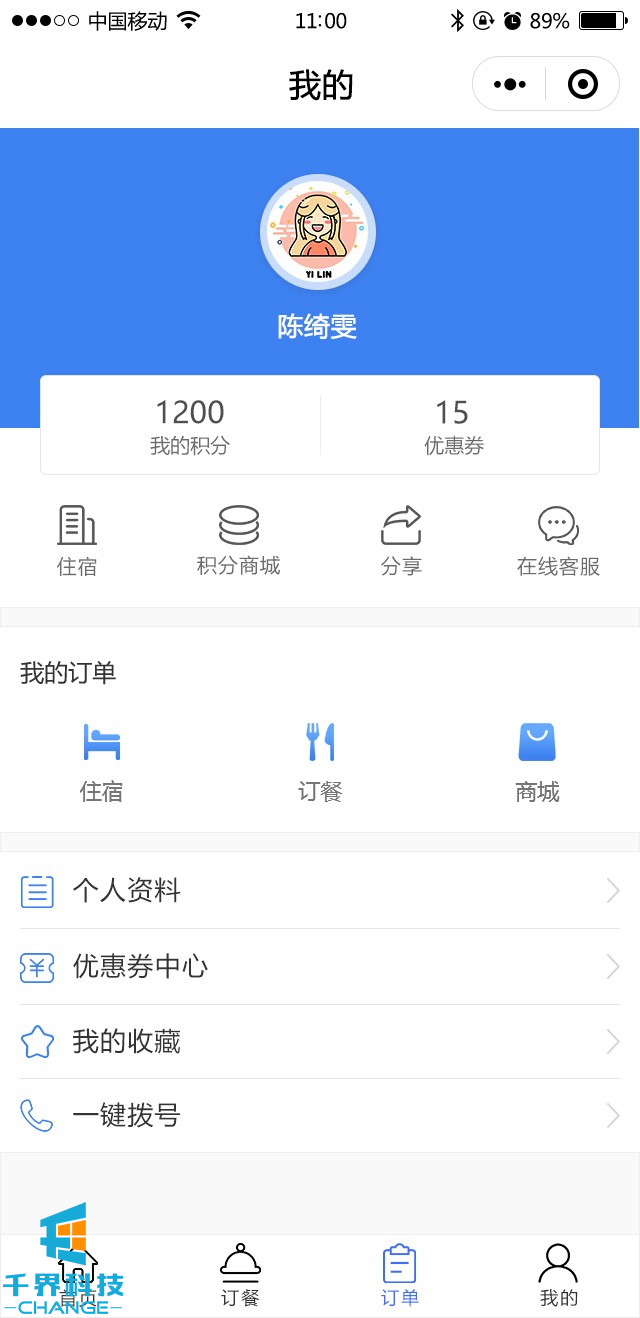Image resolution: width=640 pixels, height=1318 pixels.
Task: Close the mini program via circle button
Action: pyautogui.click(x=582, y=85)
